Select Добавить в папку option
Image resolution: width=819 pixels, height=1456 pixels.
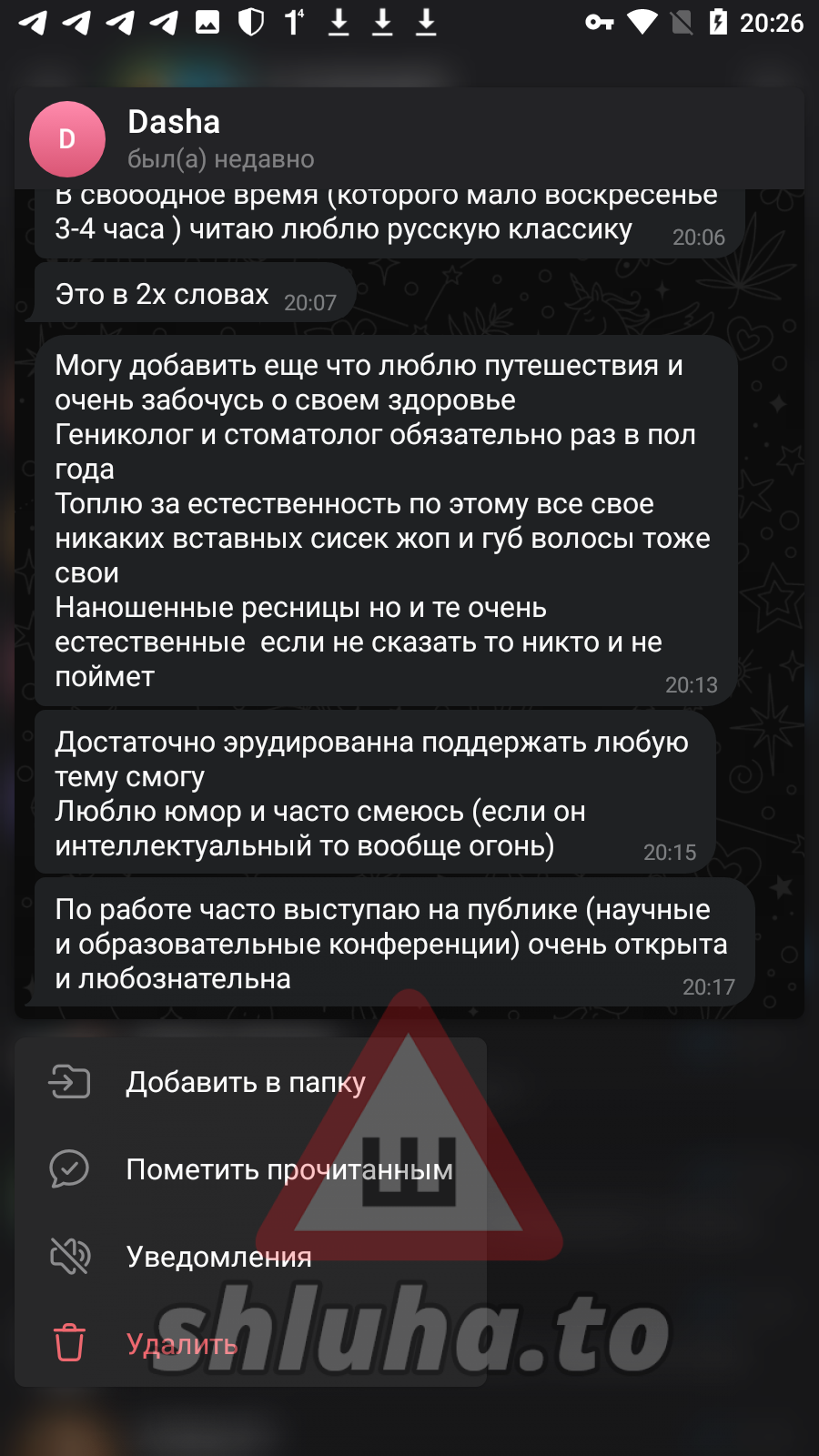246,1082
